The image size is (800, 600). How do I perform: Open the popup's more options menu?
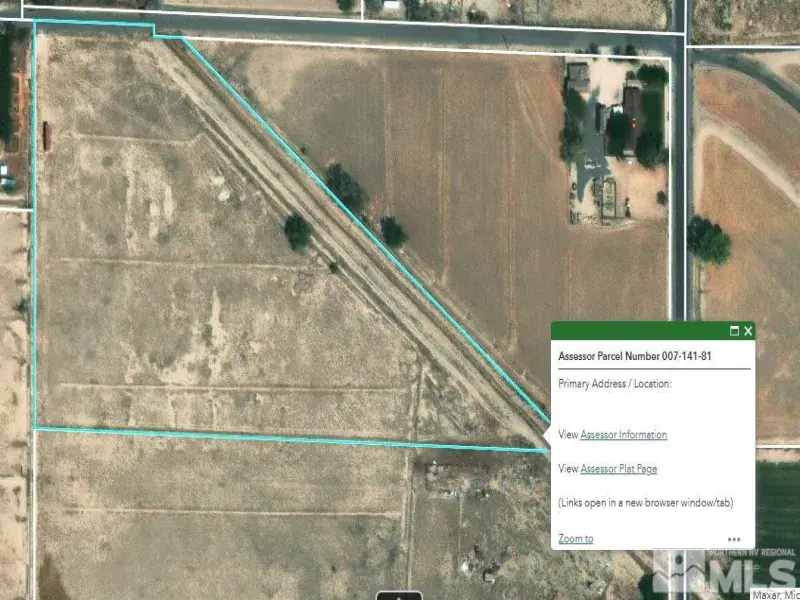click(x=734, y=539)
